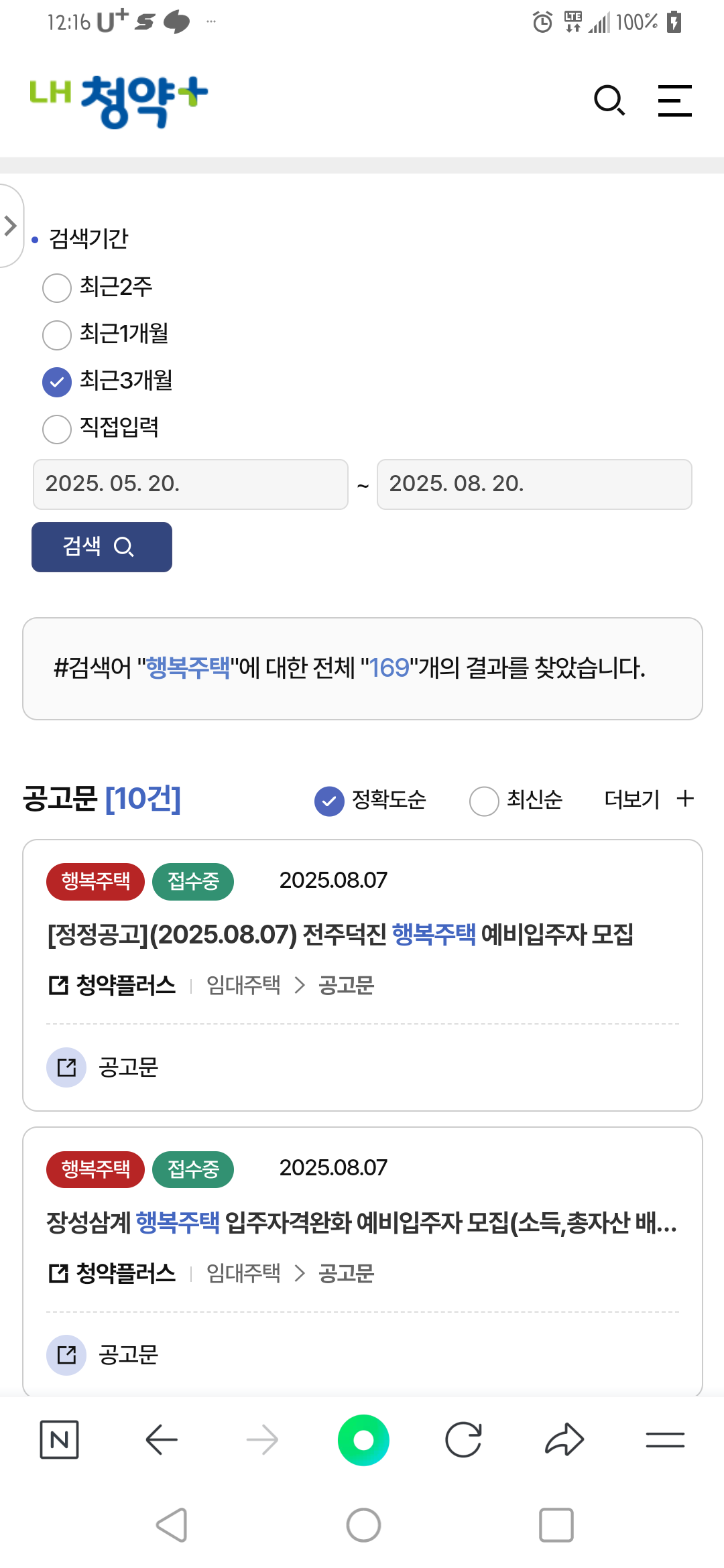Open the 청약플러스 link icon in 장성삼계 result

[57, 1274]
